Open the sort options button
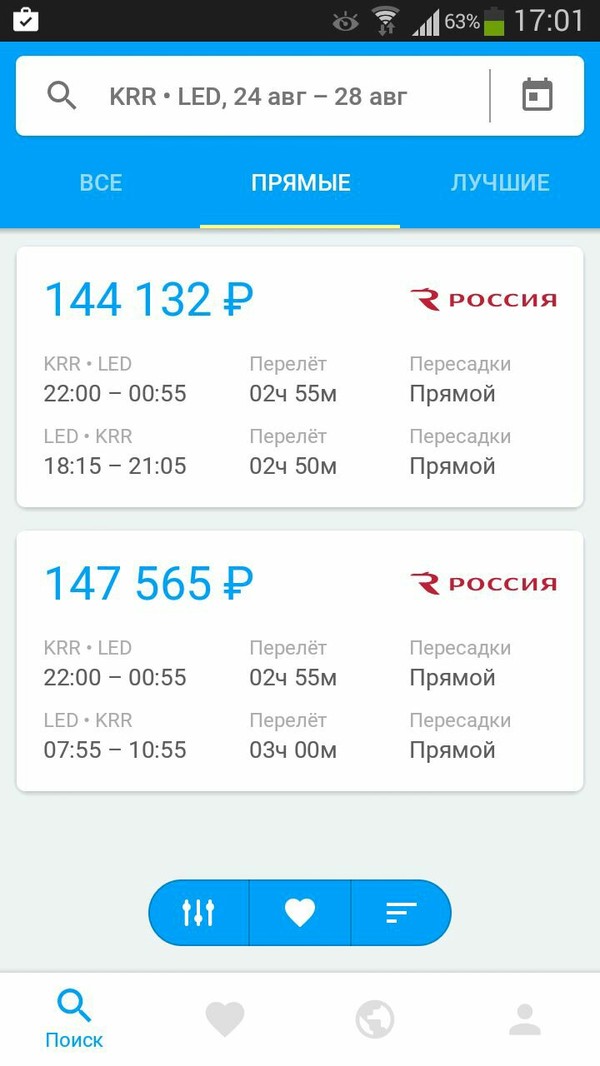The width and height of the screenshot is (600, 1066). pos(401,912)
